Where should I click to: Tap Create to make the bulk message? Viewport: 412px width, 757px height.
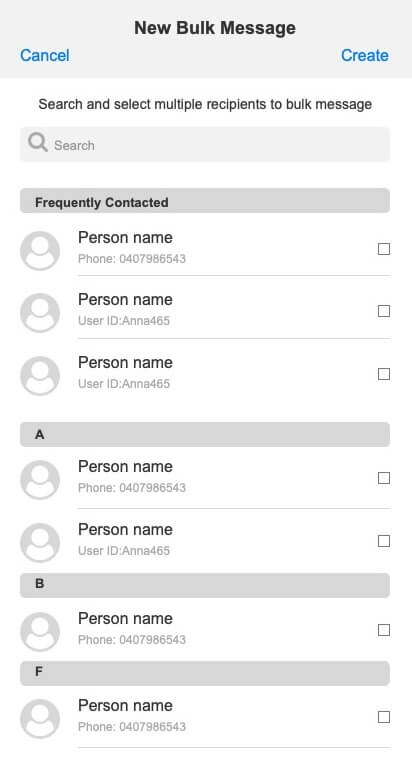pos(365,56)
